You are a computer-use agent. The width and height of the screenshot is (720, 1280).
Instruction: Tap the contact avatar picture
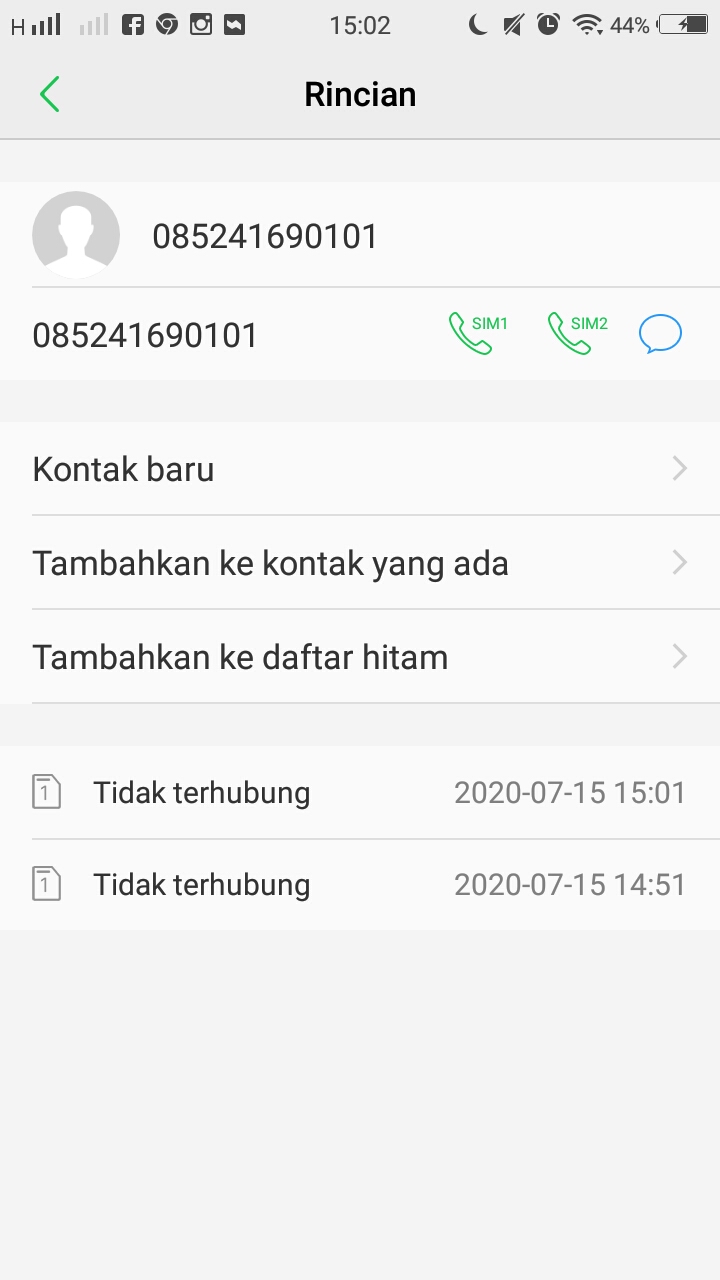(x=76, y=235)
